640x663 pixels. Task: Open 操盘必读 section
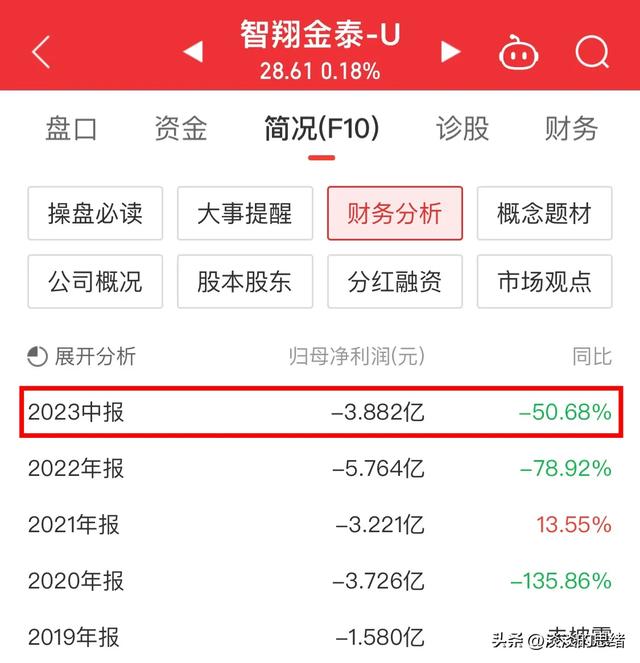[x=95, y=213]
